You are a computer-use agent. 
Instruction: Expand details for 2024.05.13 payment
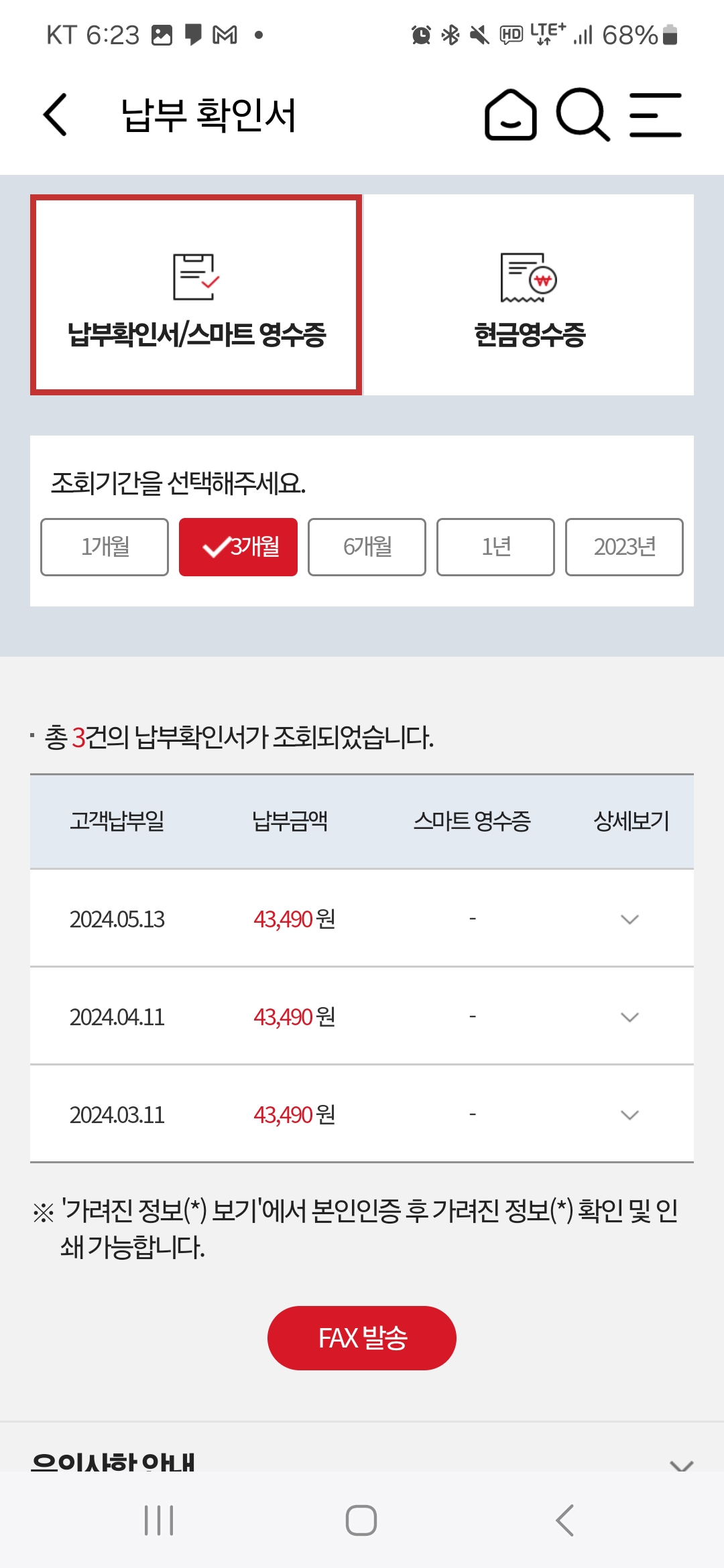click(629, 919)
